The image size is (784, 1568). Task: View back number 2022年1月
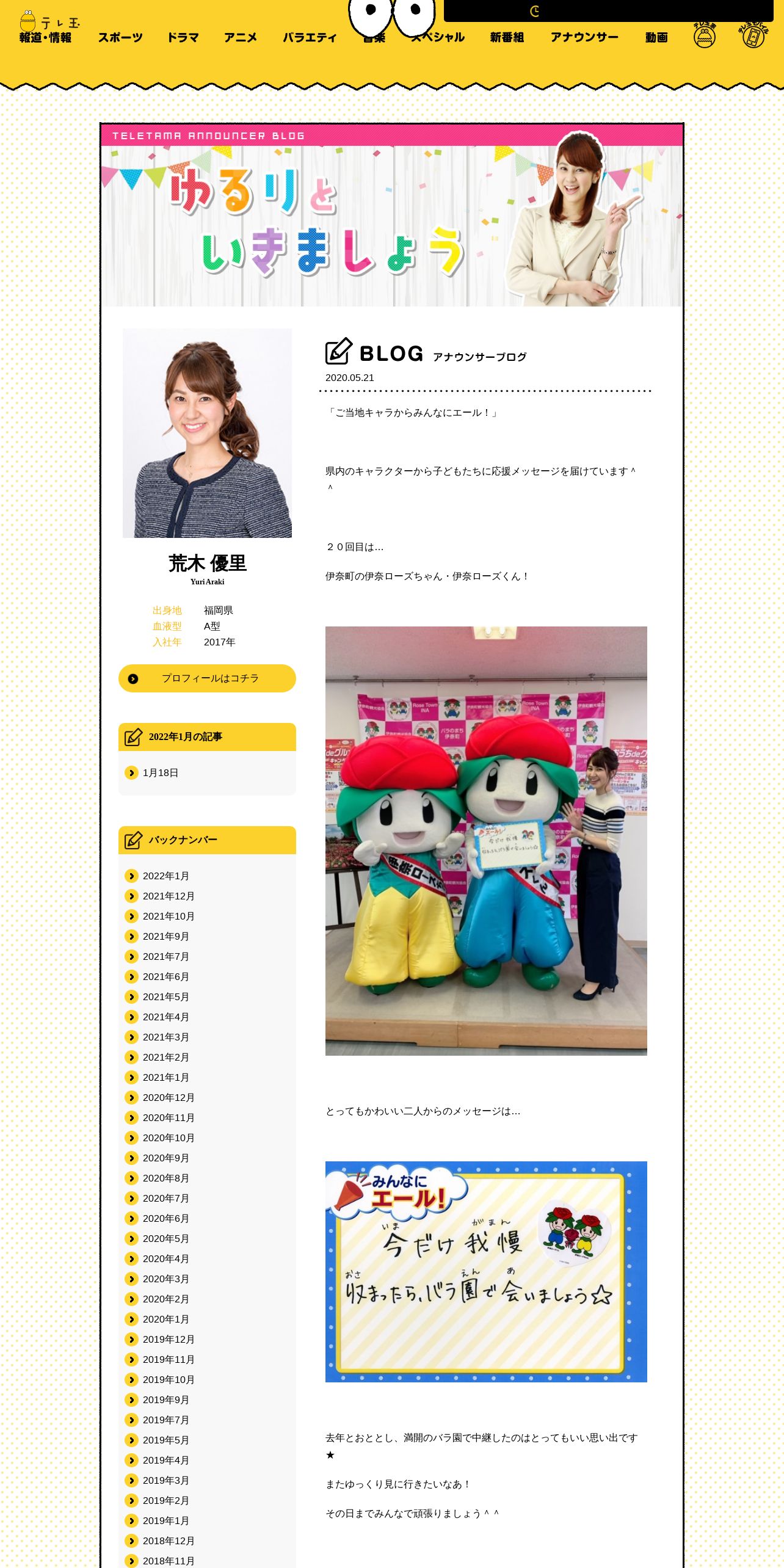pyautogui.click(x=165, y=876)
